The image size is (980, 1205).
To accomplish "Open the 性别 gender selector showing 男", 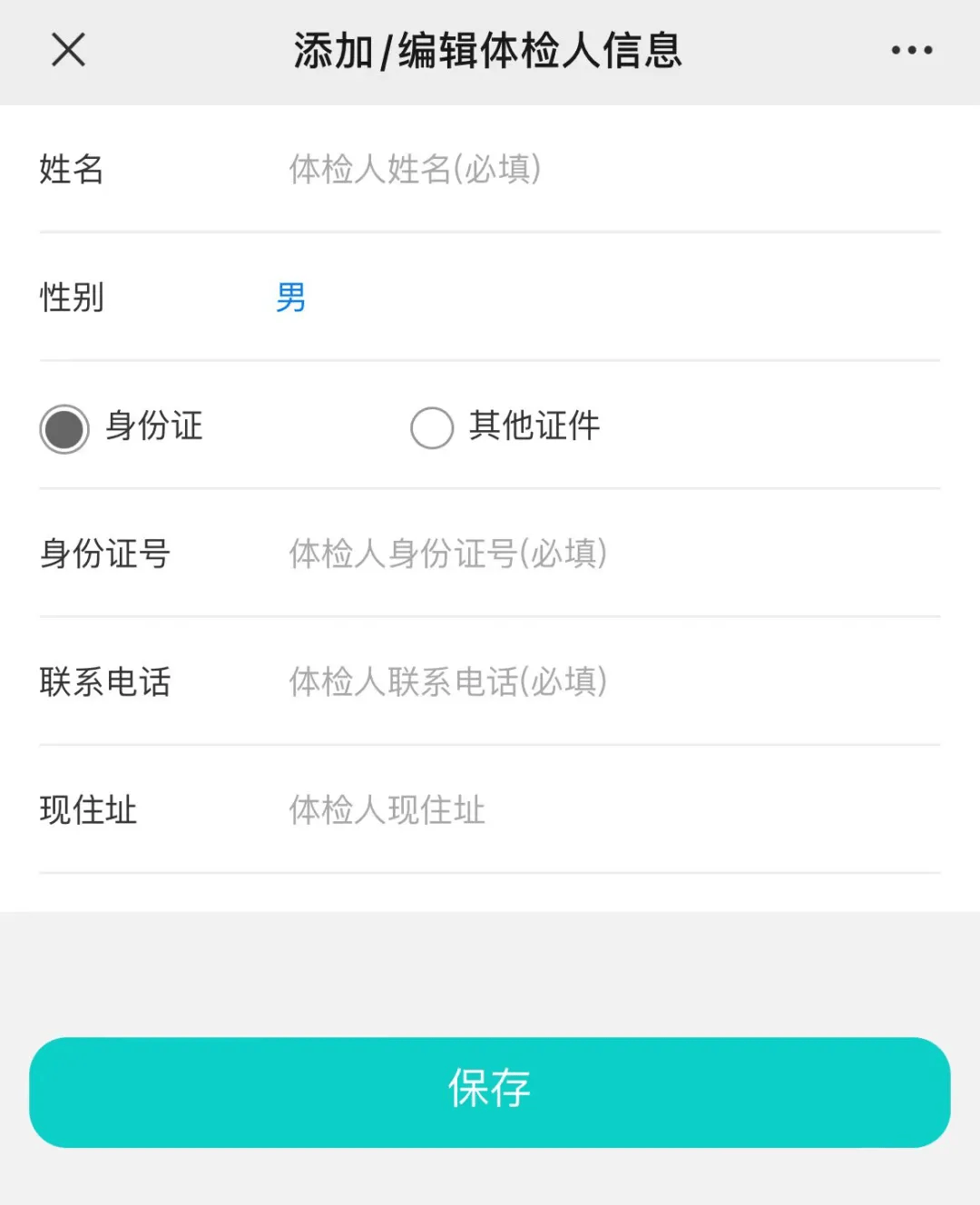I will coord(290,298).
